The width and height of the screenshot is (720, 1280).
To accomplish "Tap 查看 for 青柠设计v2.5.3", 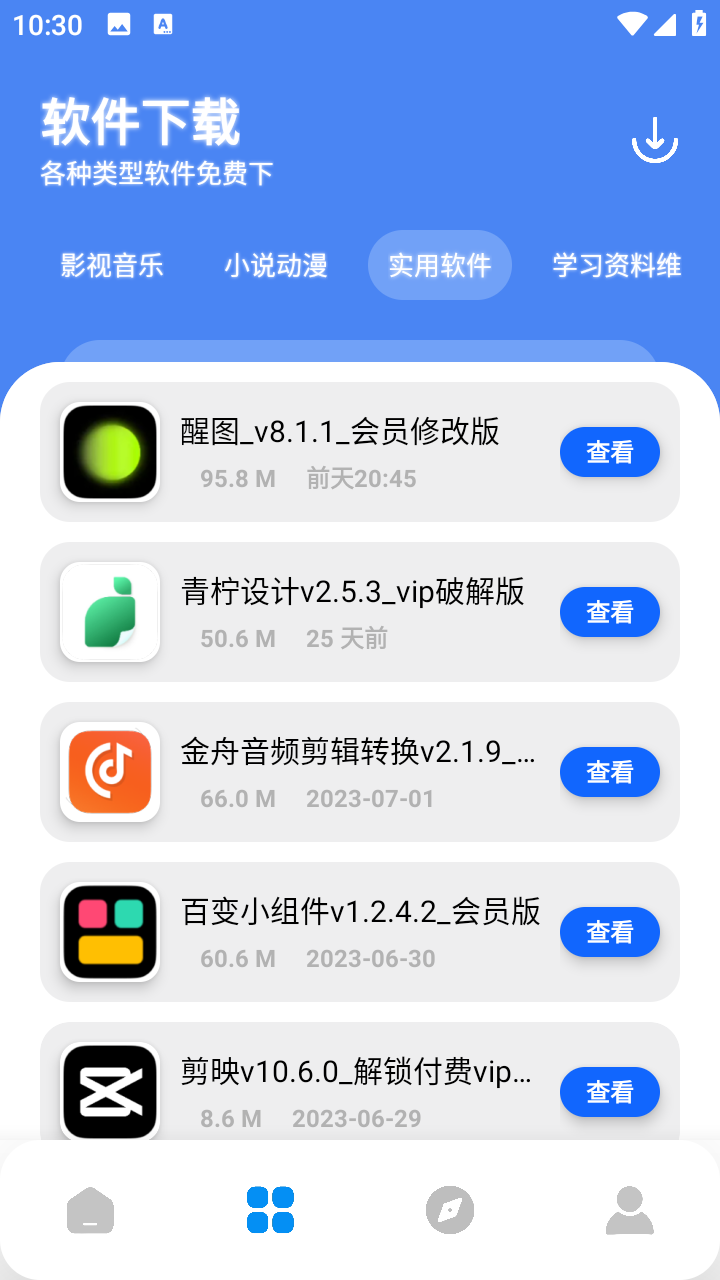I will click(x=610, y=612).
